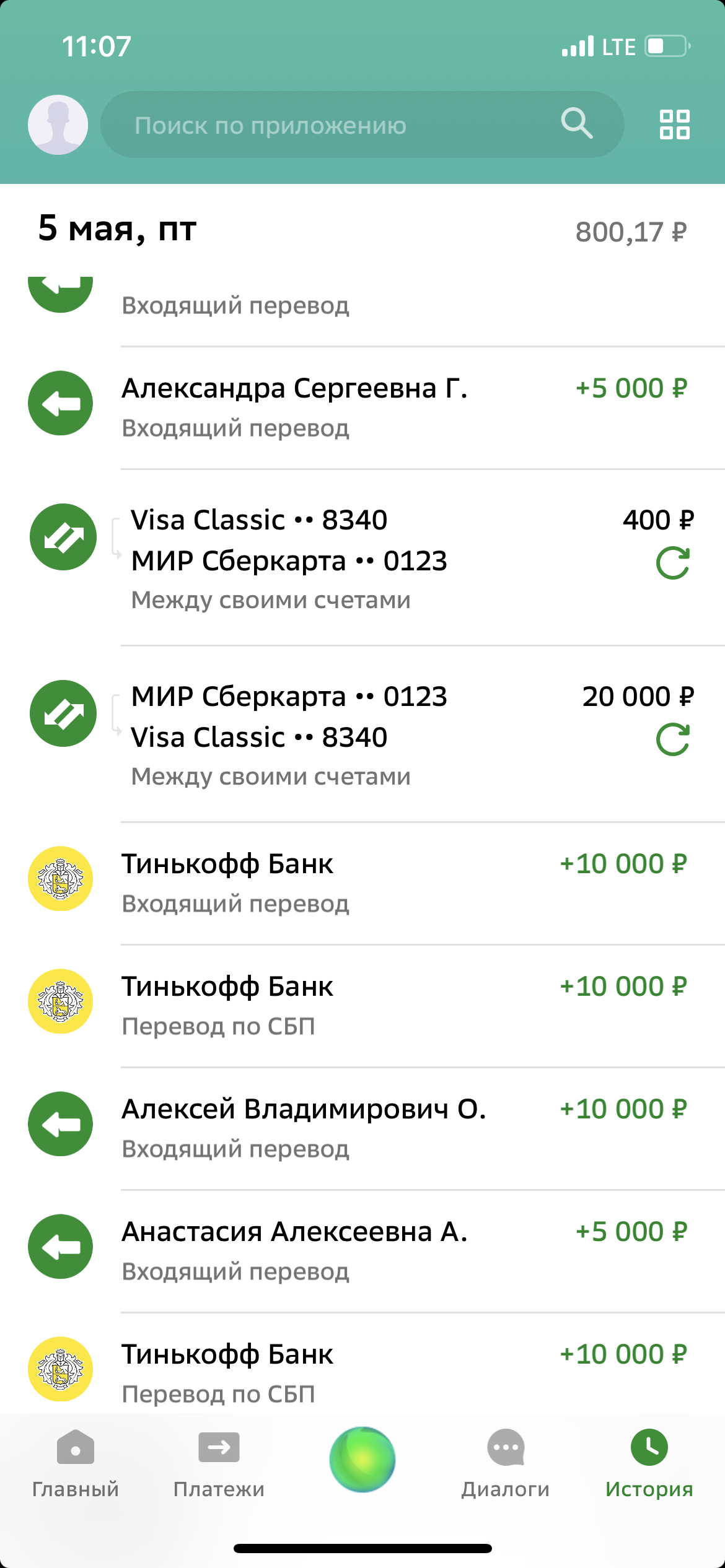Viewport: 725px width, 1568px height.
Task: Launch the assistant orb button
Action: 362,1460
